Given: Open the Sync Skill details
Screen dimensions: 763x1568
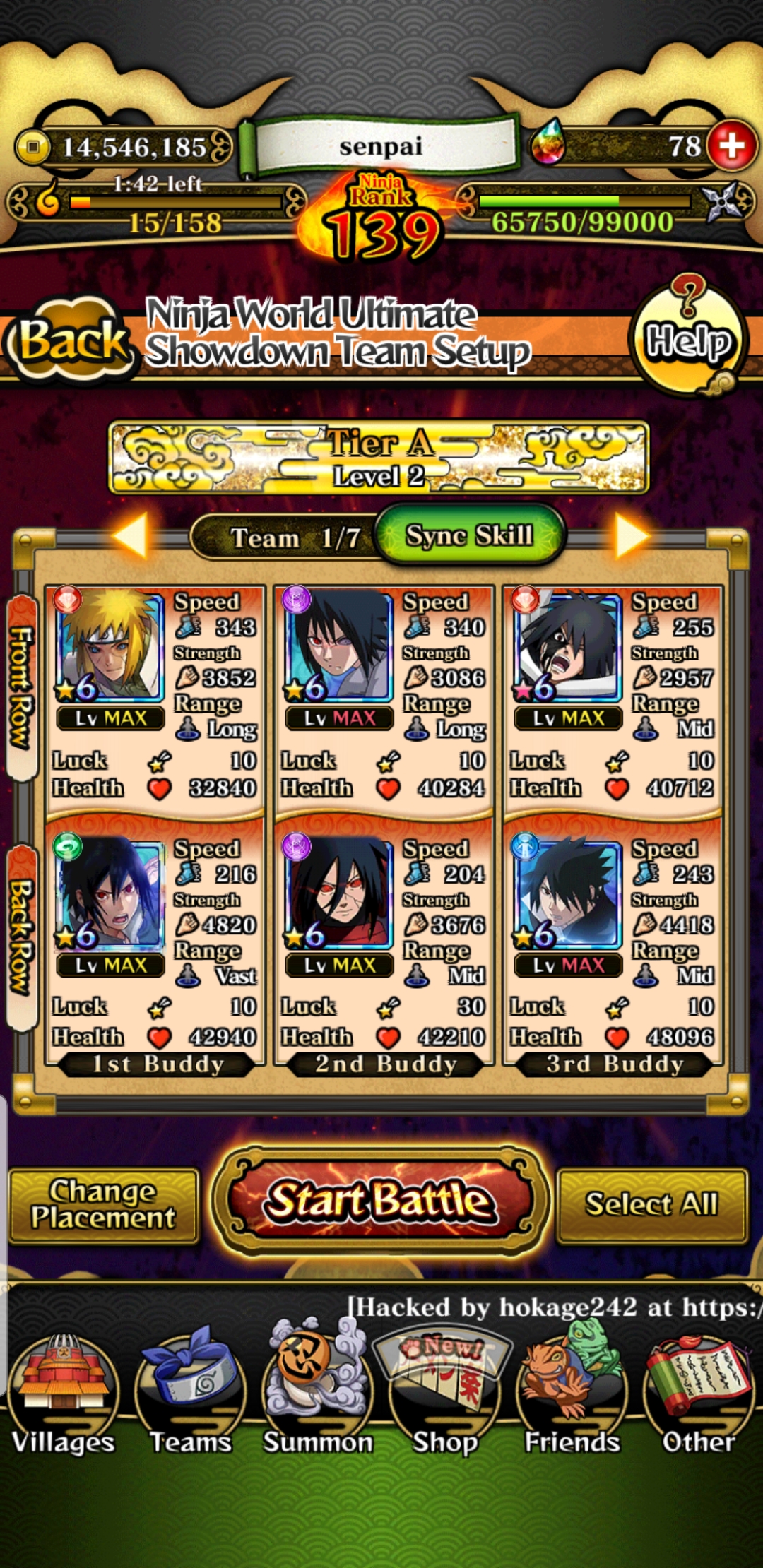Looking at the screenshot, I should (x=469, y=535).
